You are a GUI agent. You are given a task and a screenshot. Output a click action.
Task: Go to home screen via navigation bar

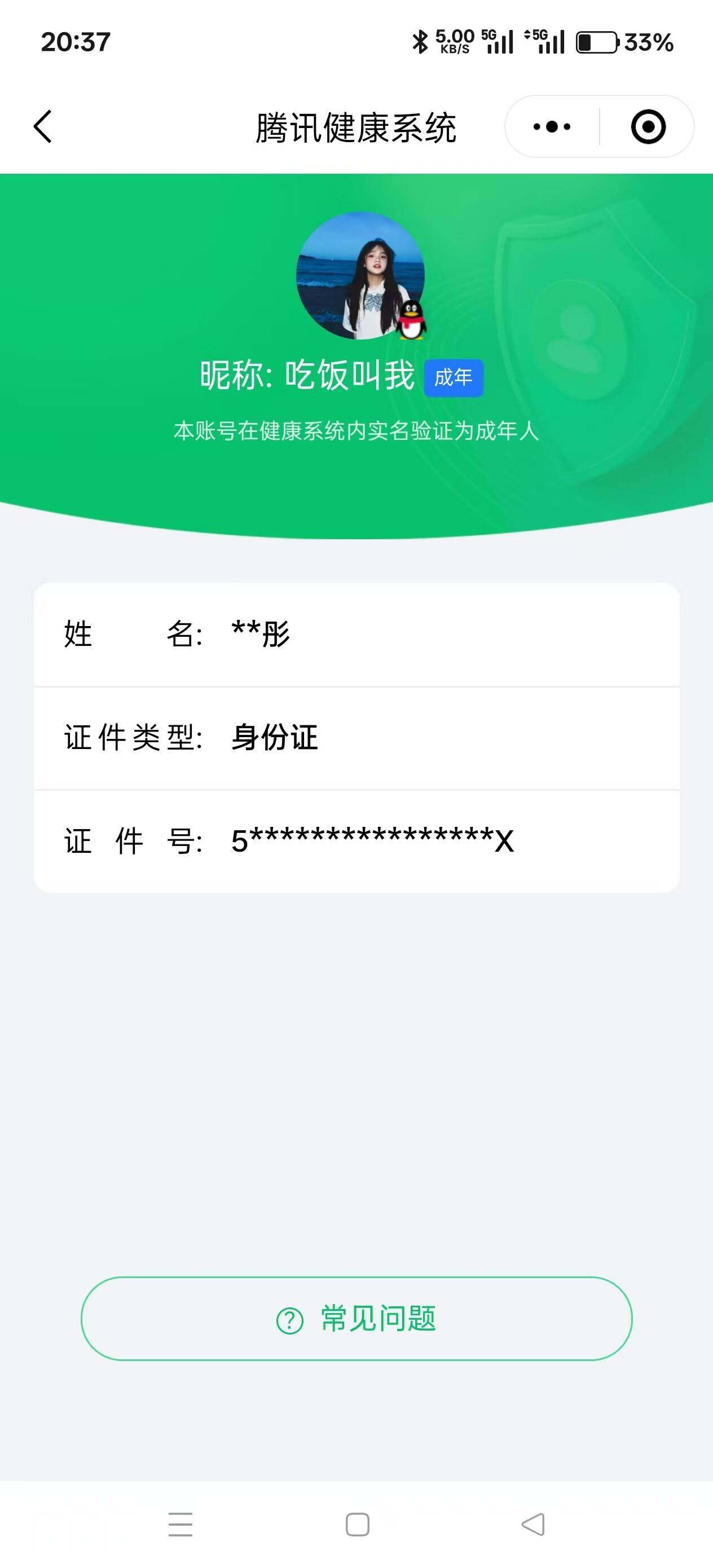358,1524
